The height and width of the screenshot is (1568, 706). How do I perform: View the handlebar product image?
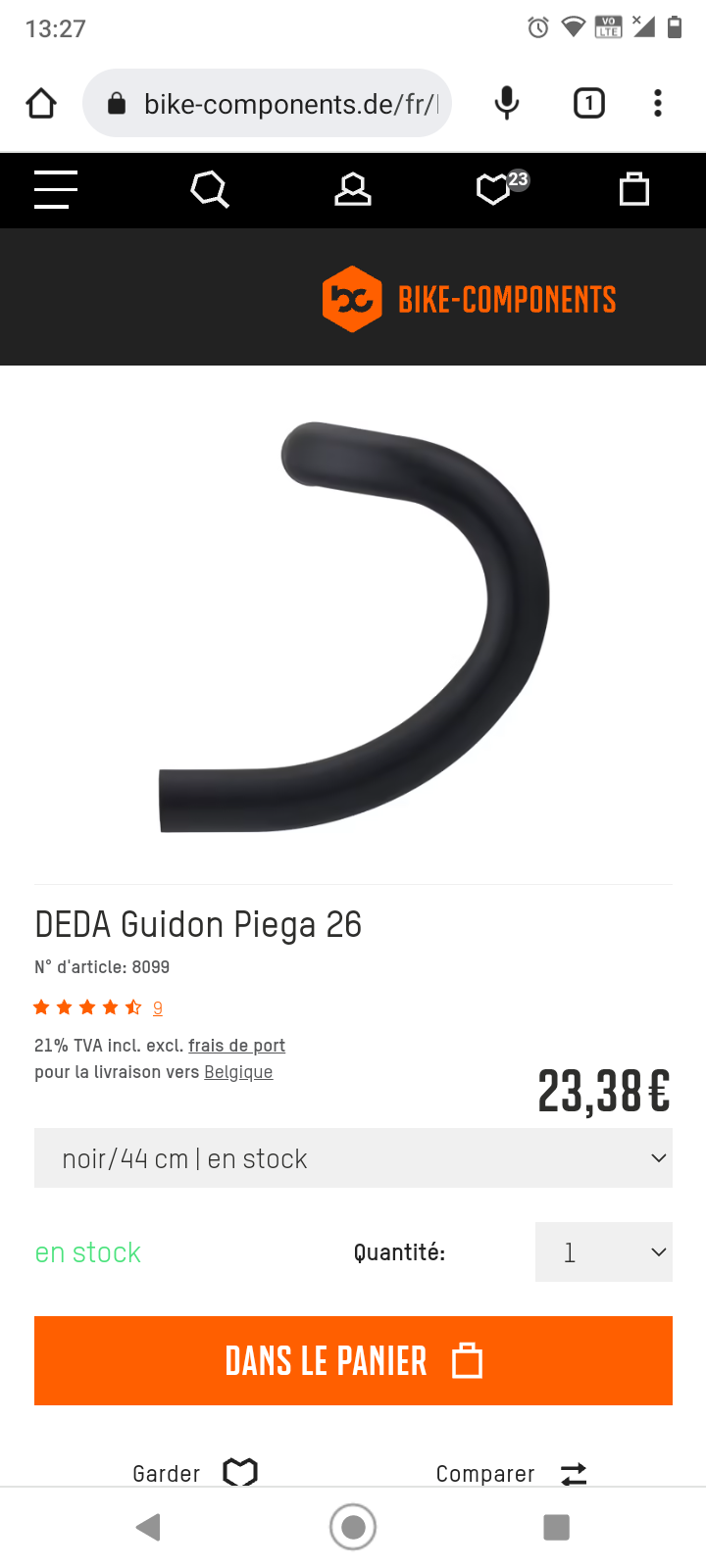tap(353, 627)
